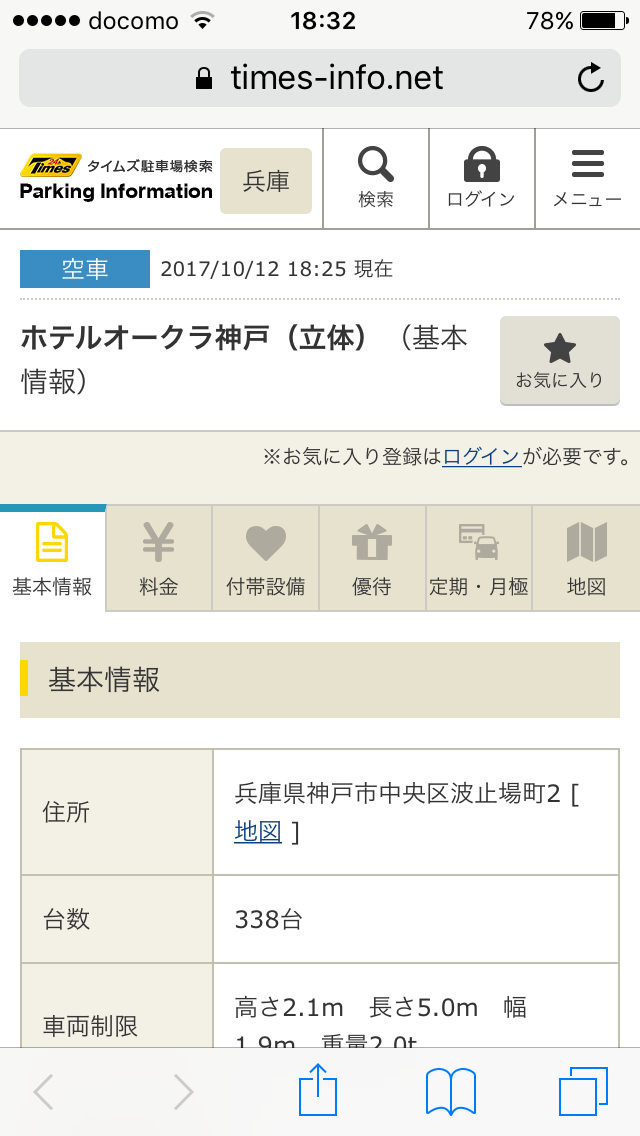
Task: Follow the ログイン link in the notice
Action: (481, 457)
